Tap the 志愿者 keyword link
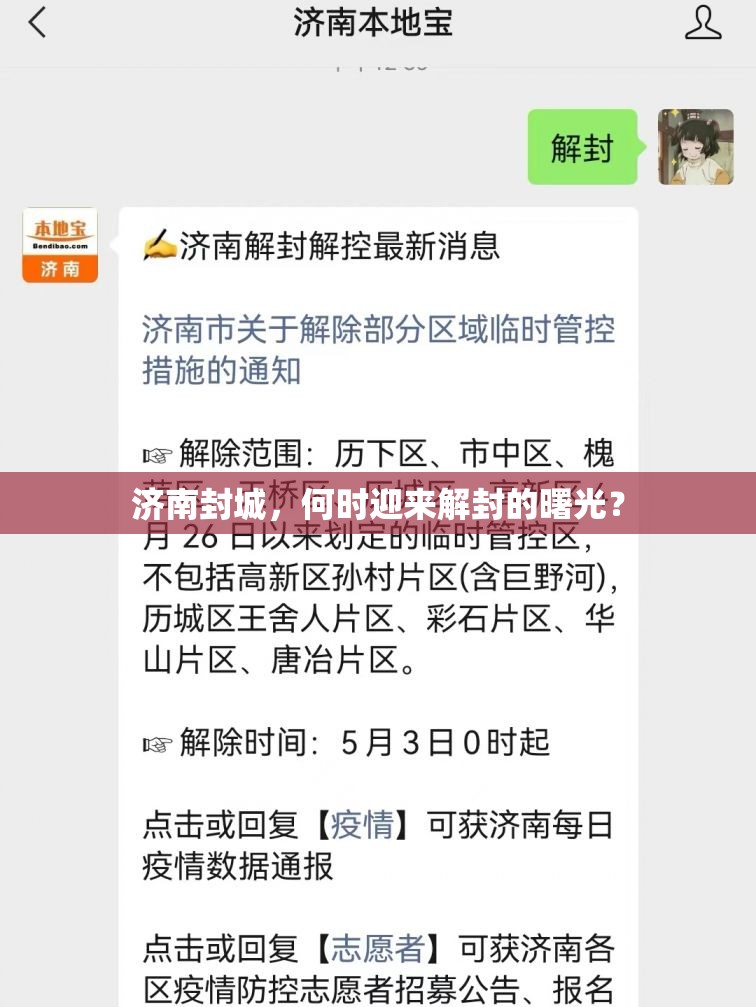Viewport: 756px width, 1007px height. click(377, 948)
